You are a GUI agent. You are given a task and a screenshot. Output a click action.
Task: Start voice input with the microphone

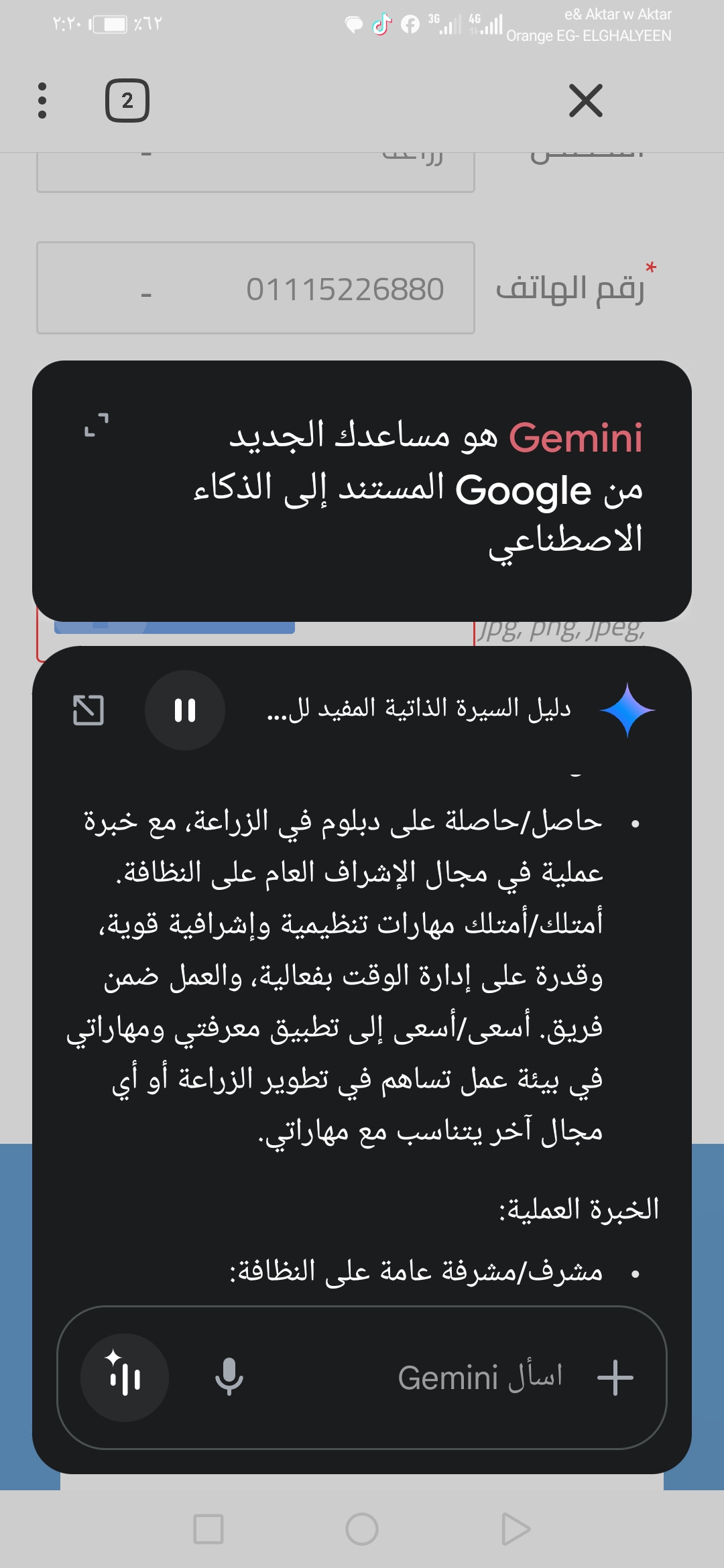pos(229,1378)
